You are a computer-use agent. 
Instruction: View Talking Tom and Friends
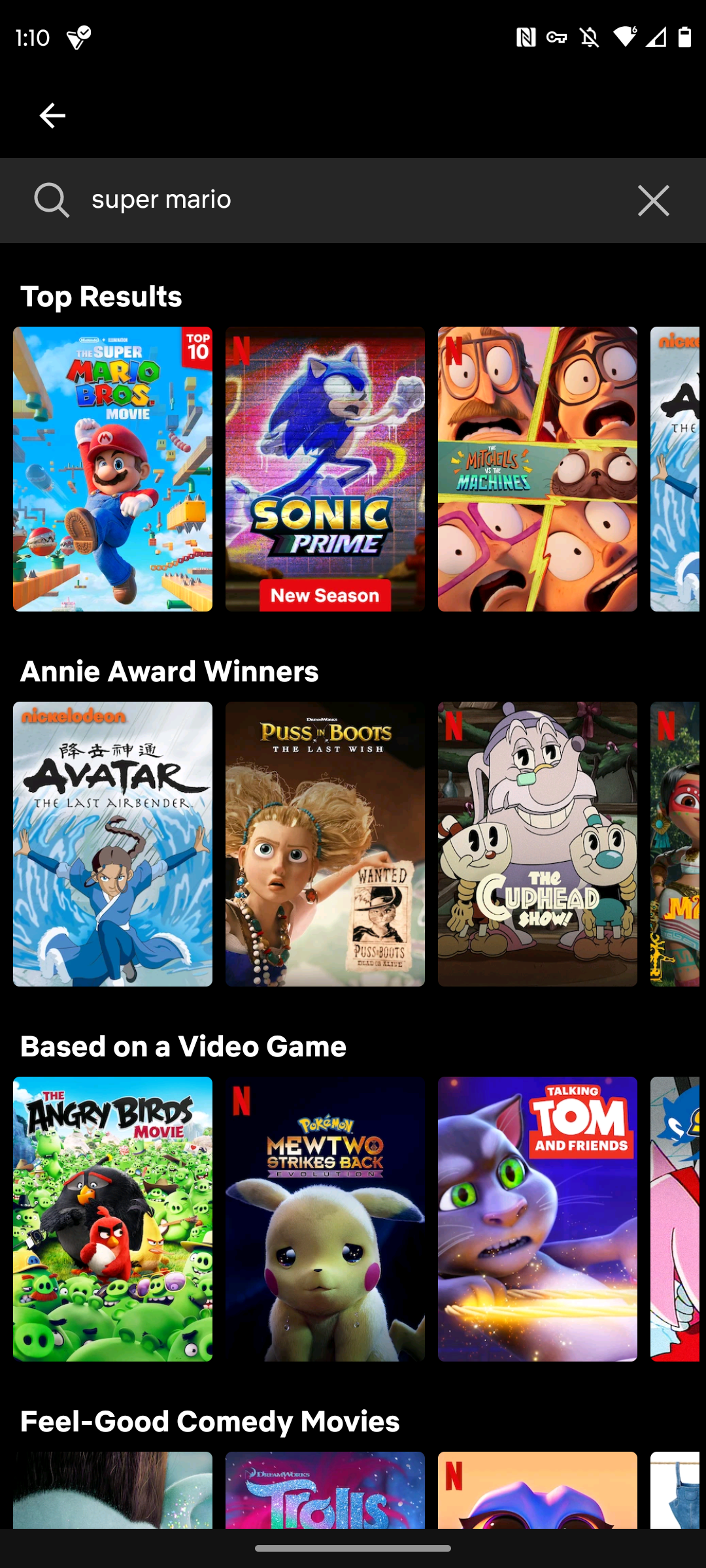point(537,1218)
